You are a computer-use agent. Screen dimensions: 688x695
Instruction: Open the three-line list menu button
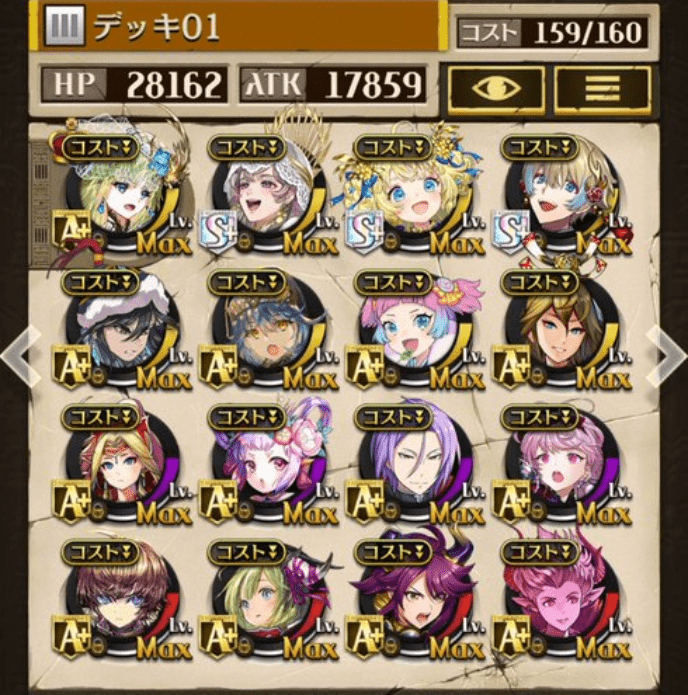tap(601, 89)
